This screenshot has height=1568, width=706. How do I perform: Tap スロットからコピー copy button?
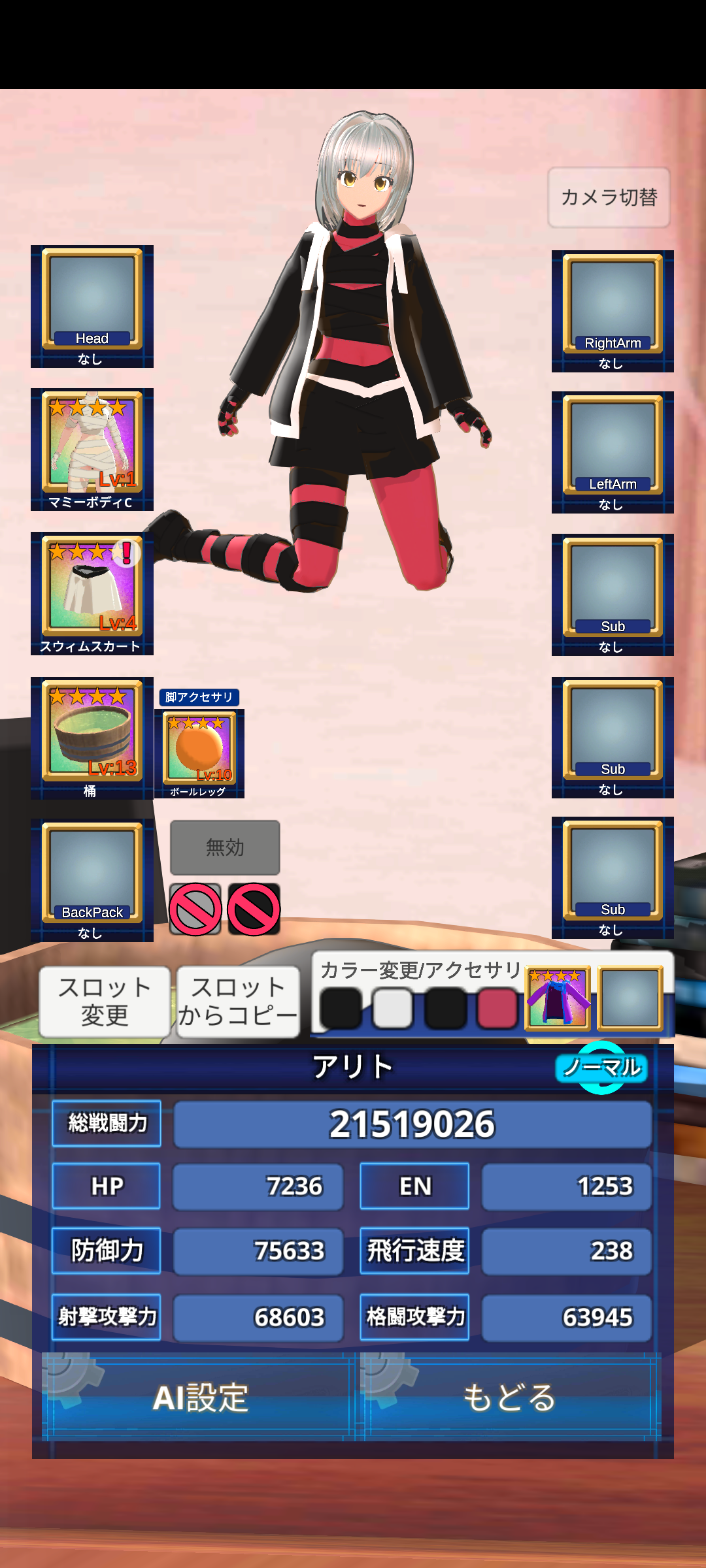[x=238, y=1002]
